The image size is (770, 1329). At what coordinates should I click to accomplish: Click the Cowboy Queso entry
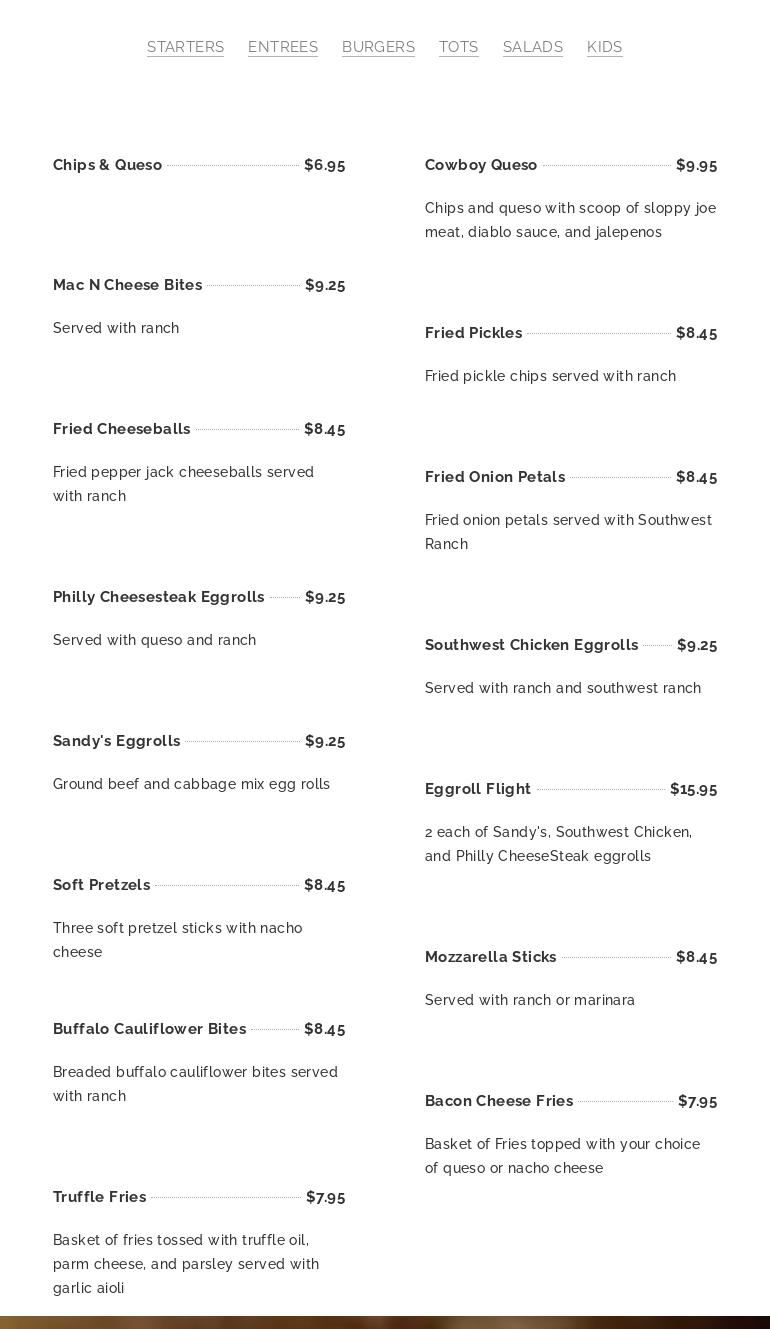coord(480,165)
